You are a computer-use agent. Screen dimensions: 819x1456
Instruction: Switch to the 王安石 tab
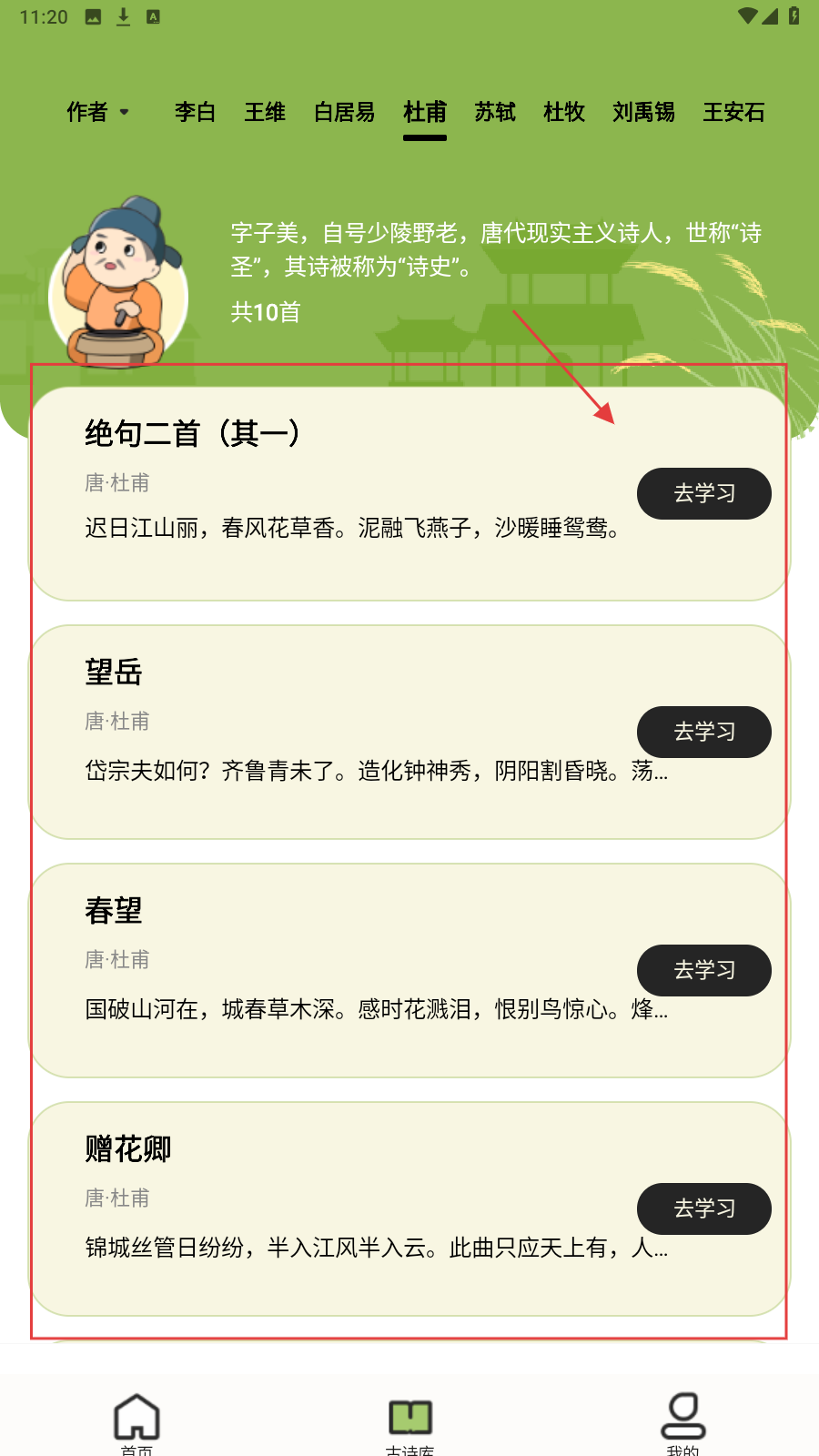tap(733, 112)
